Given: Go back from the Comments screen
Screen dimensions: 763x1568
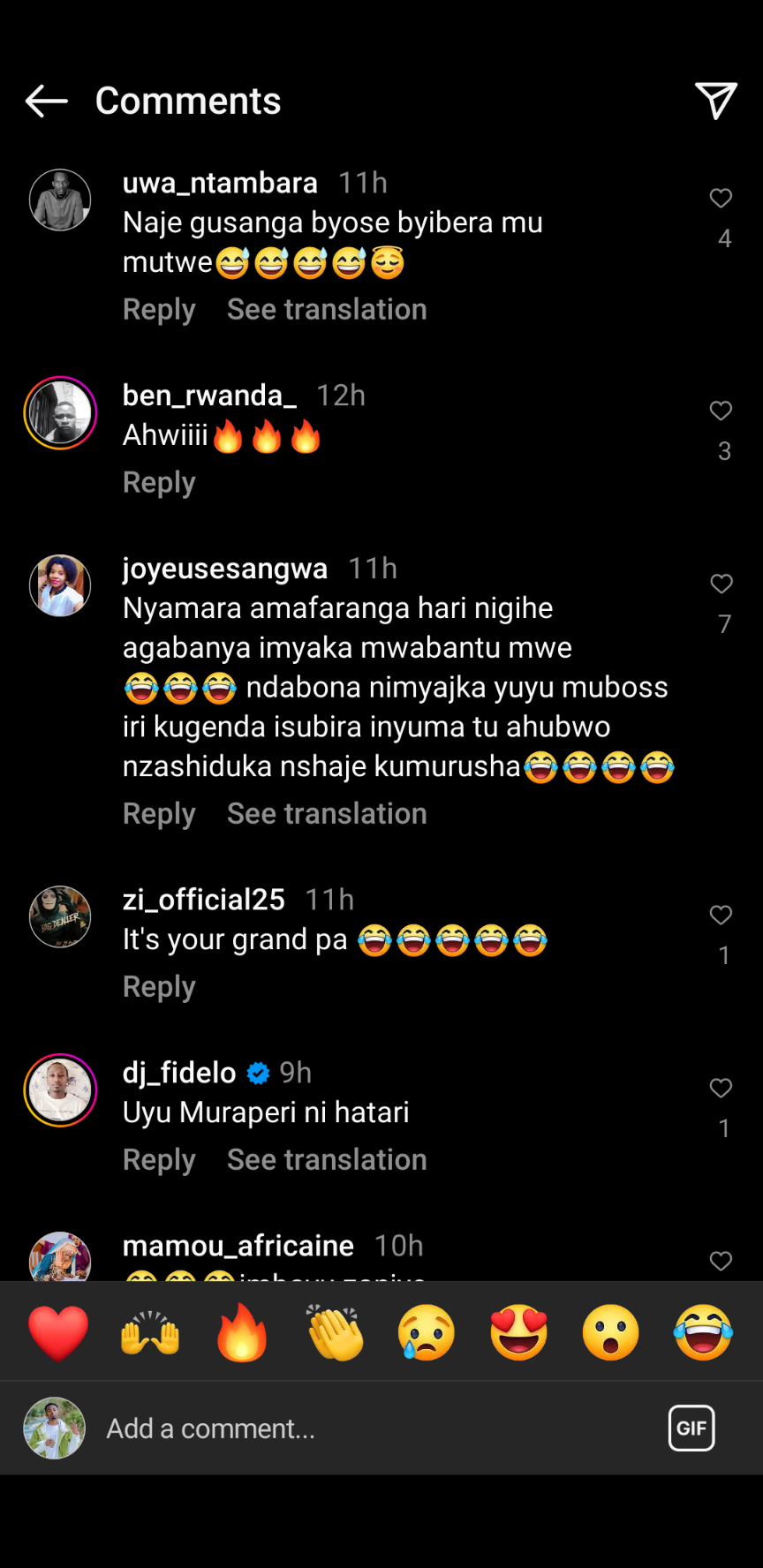Looking at the screenshot, I should click(46, 102).
